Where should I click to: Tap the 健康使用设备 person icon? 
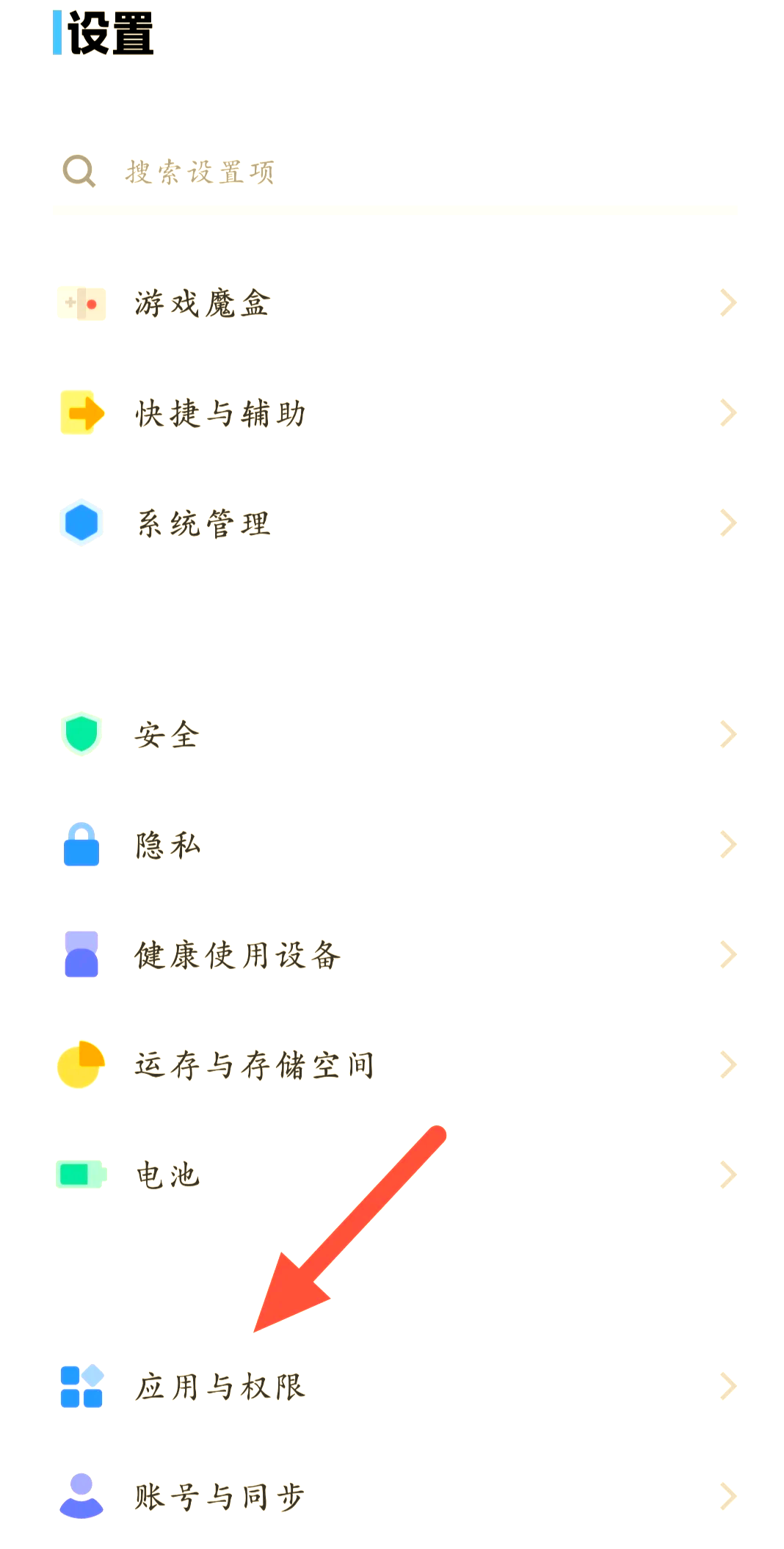tap(81, 955)
